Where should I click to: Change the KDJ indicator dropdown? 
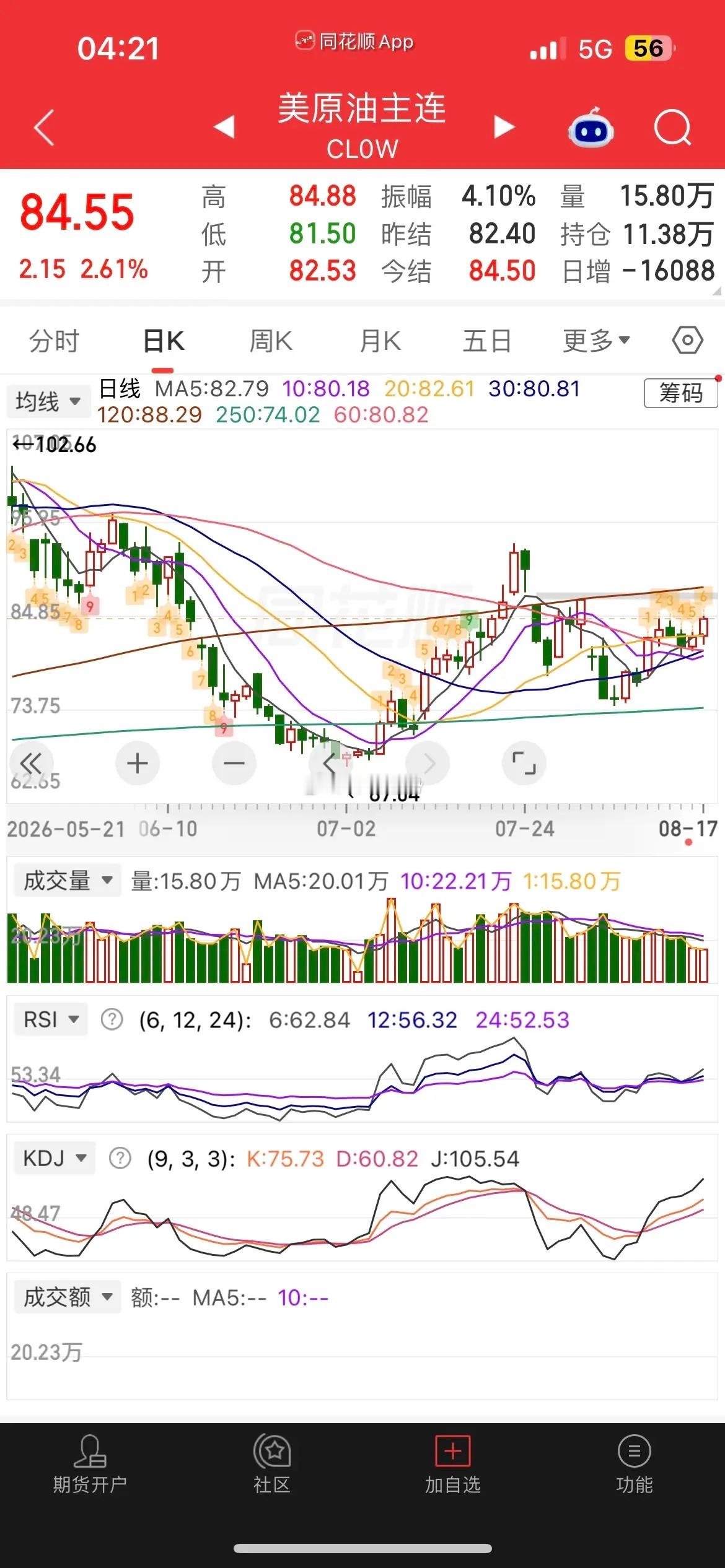coord(55,1158)
